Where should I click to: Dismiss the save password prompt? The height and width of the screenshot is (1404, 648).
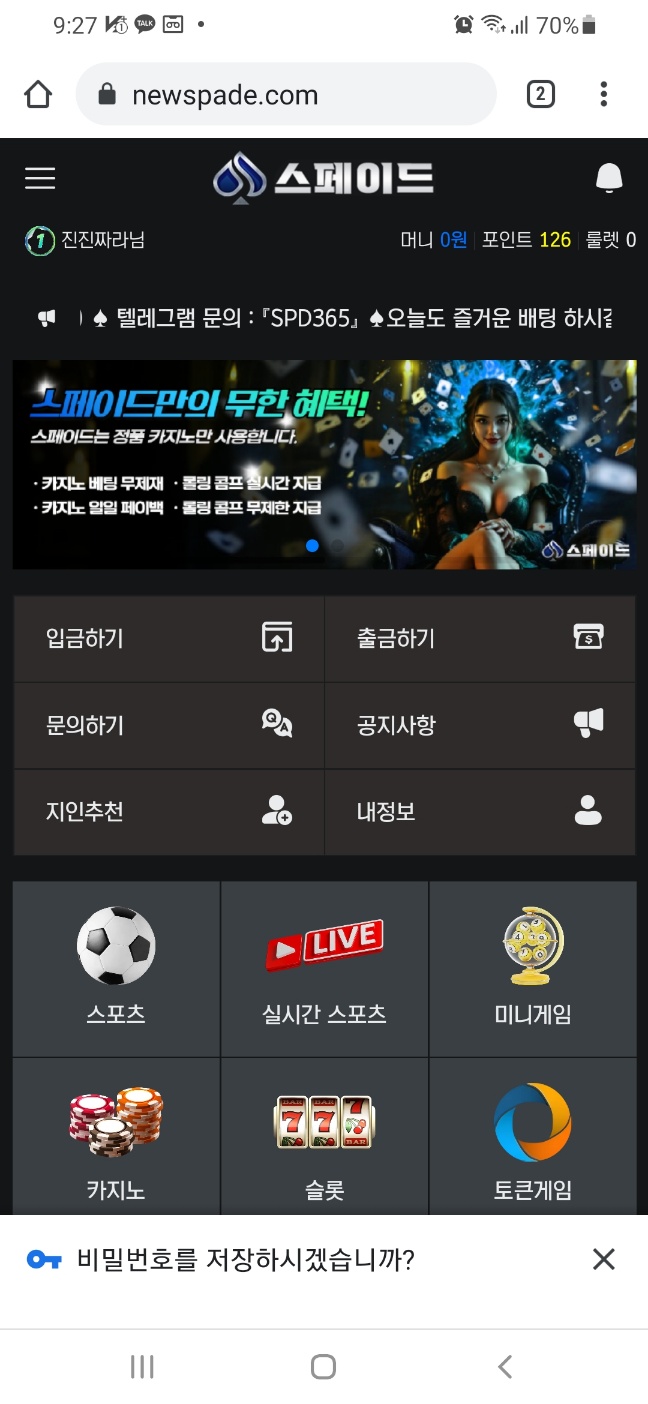tap(603, 1259)
